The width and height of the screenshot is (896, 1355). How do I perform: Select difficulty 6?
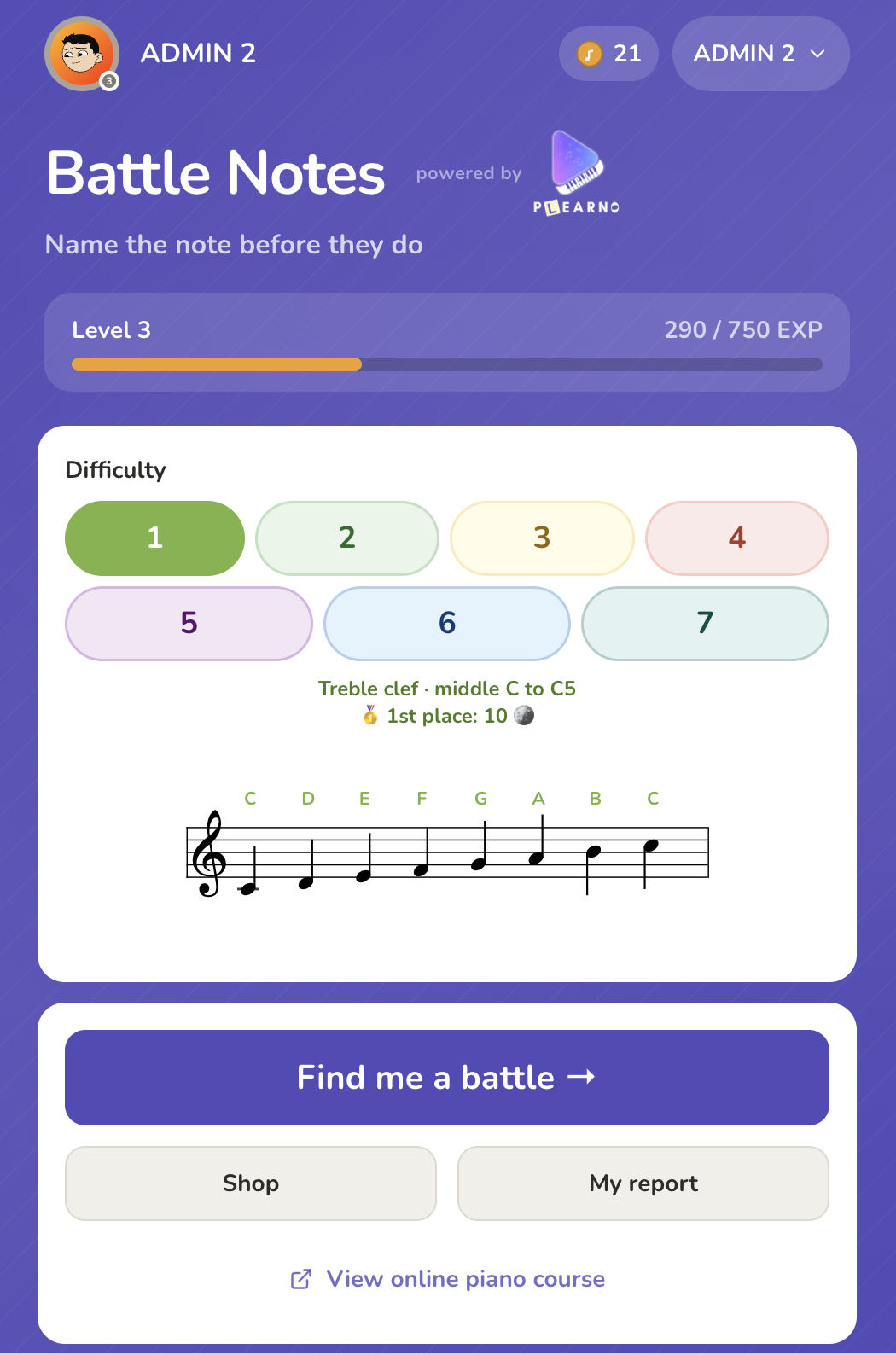pyautogui.click(x=447, y=624)
